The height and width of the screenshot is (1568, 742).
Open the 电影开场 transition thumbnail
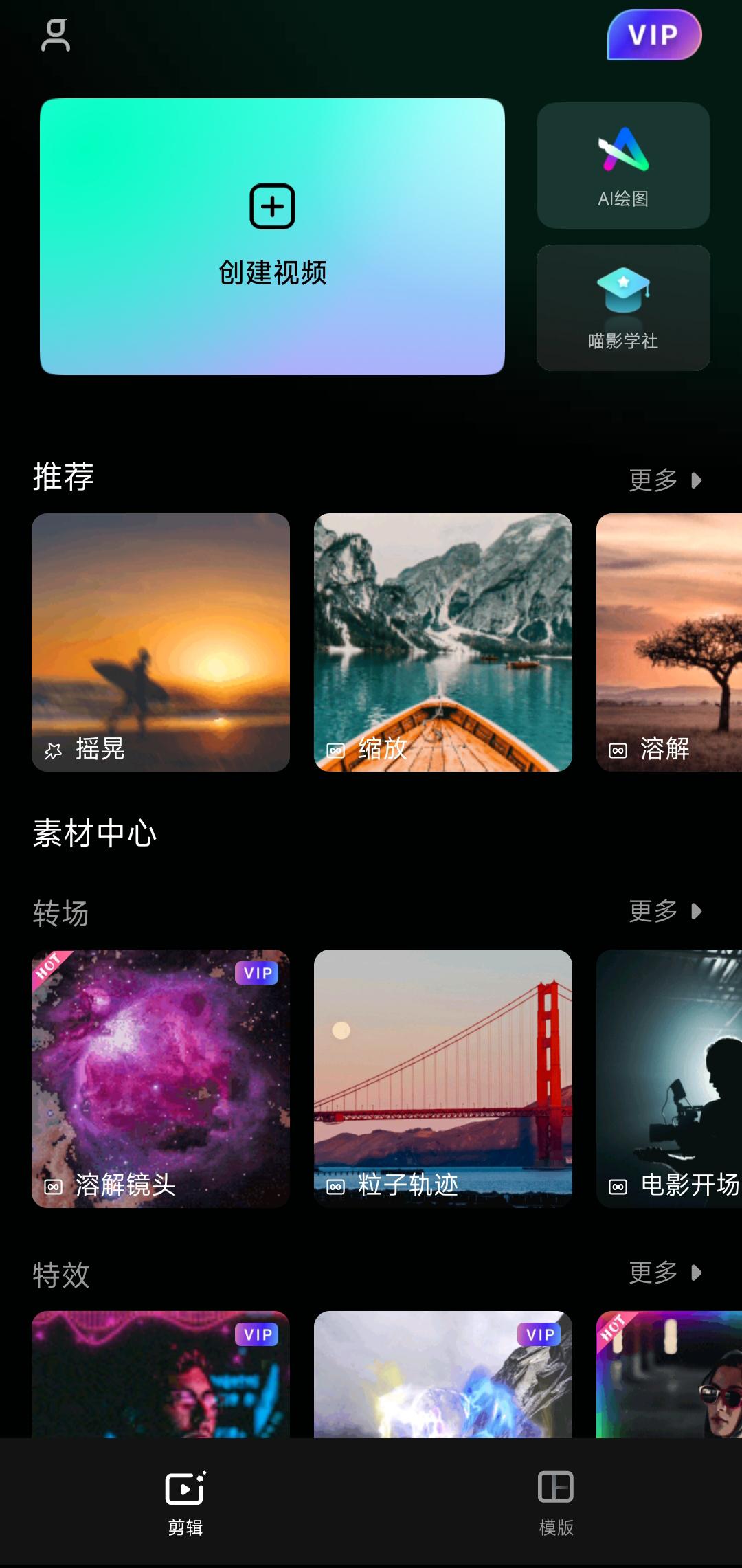(x=670, y=1077)
